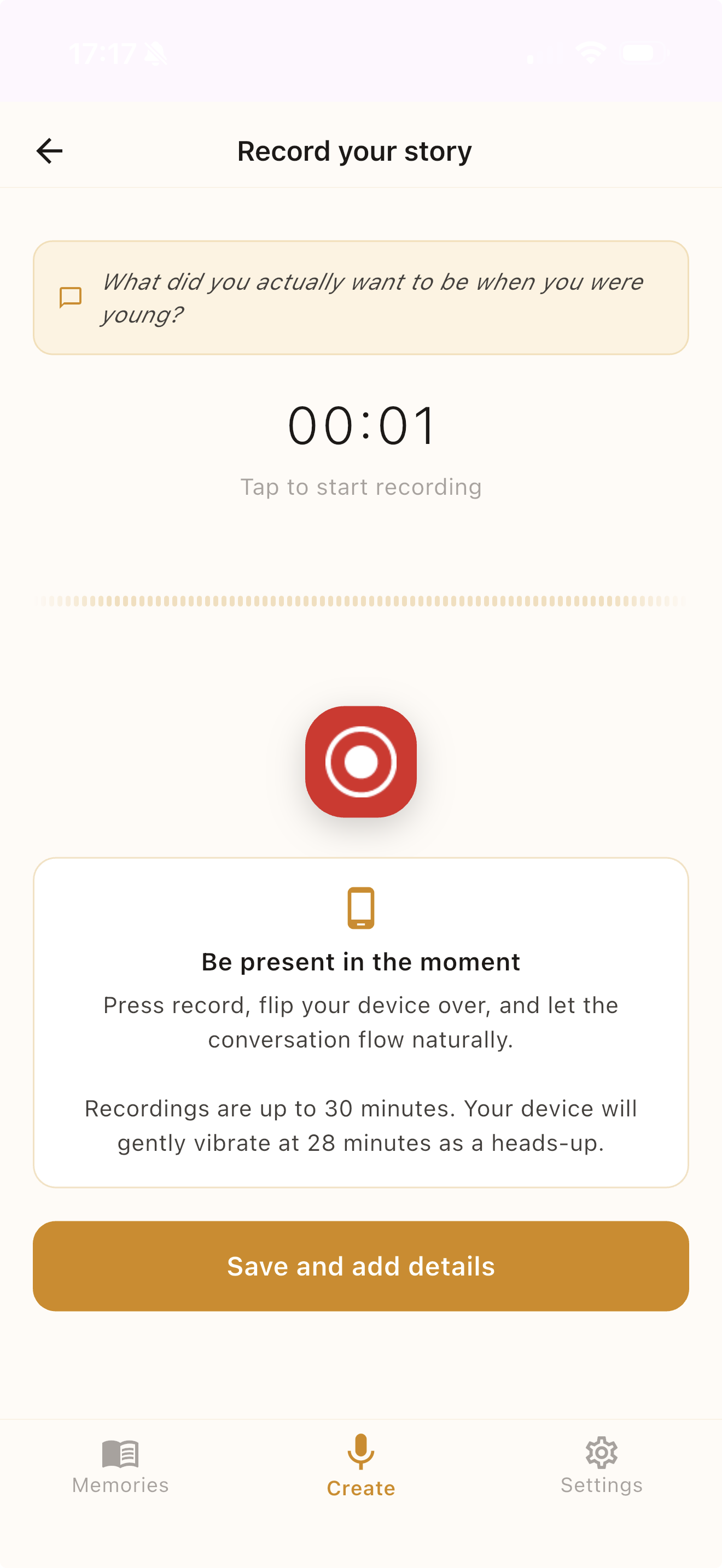The width and height of the screenshot is (722, 1568).
Task: Tap the audio waveform strip
Action: 360,601
